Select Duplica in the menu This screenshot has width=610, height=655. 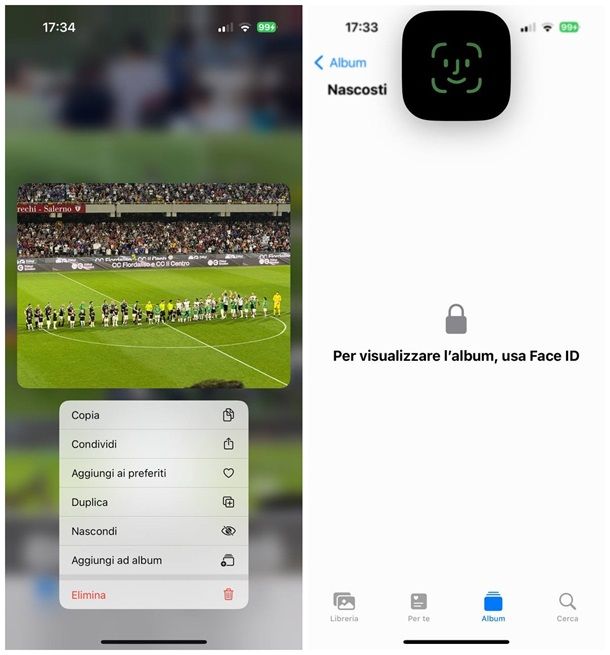pos(153,502)
